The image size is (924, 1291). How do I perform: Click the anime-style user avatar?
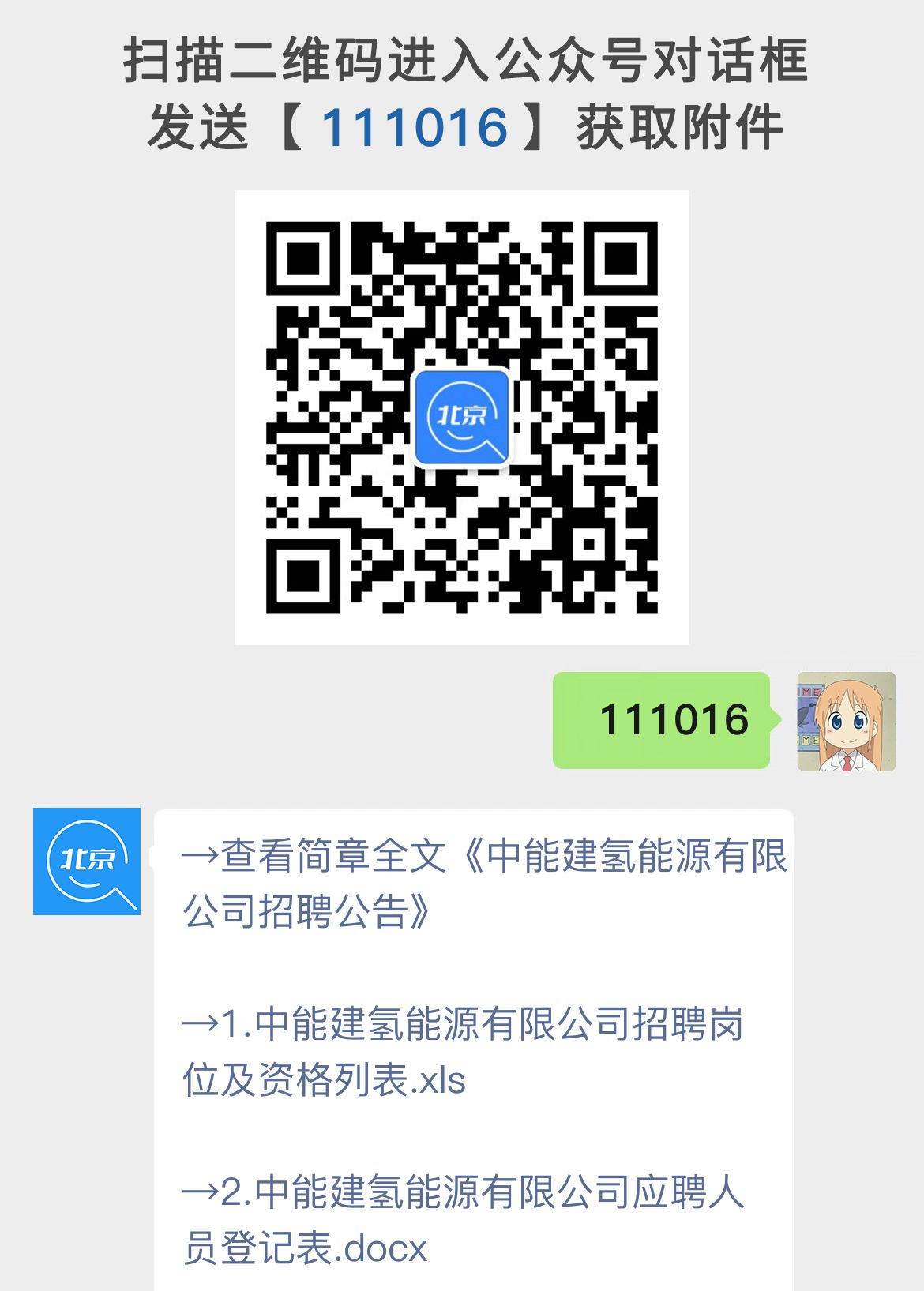(x=845, y=721)
